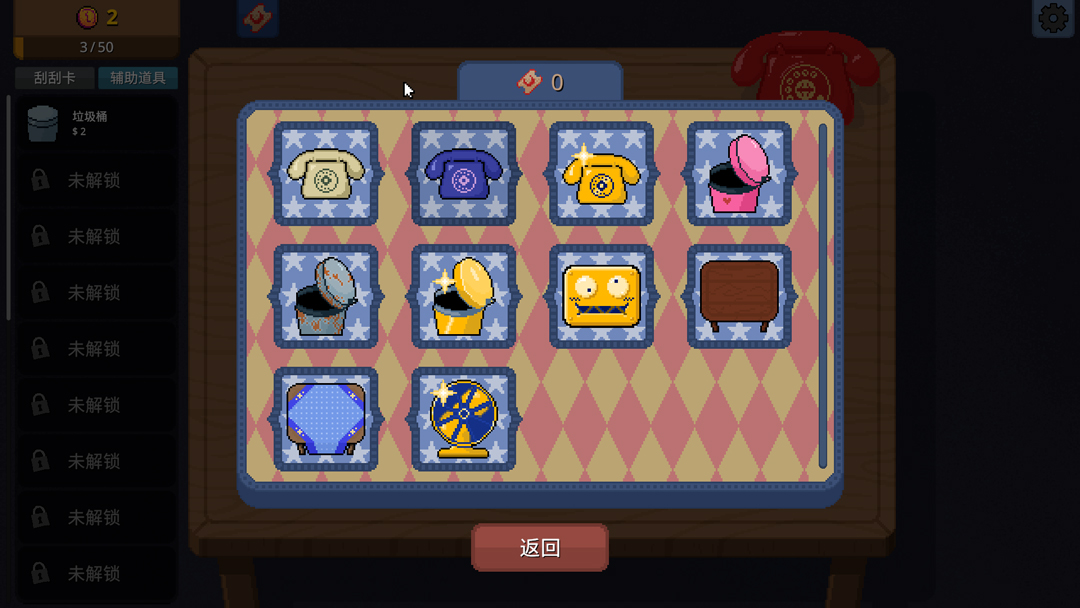Choose the brown wooden table skin
Viewport: 1080px width, 608px height.
pos(739,297)
